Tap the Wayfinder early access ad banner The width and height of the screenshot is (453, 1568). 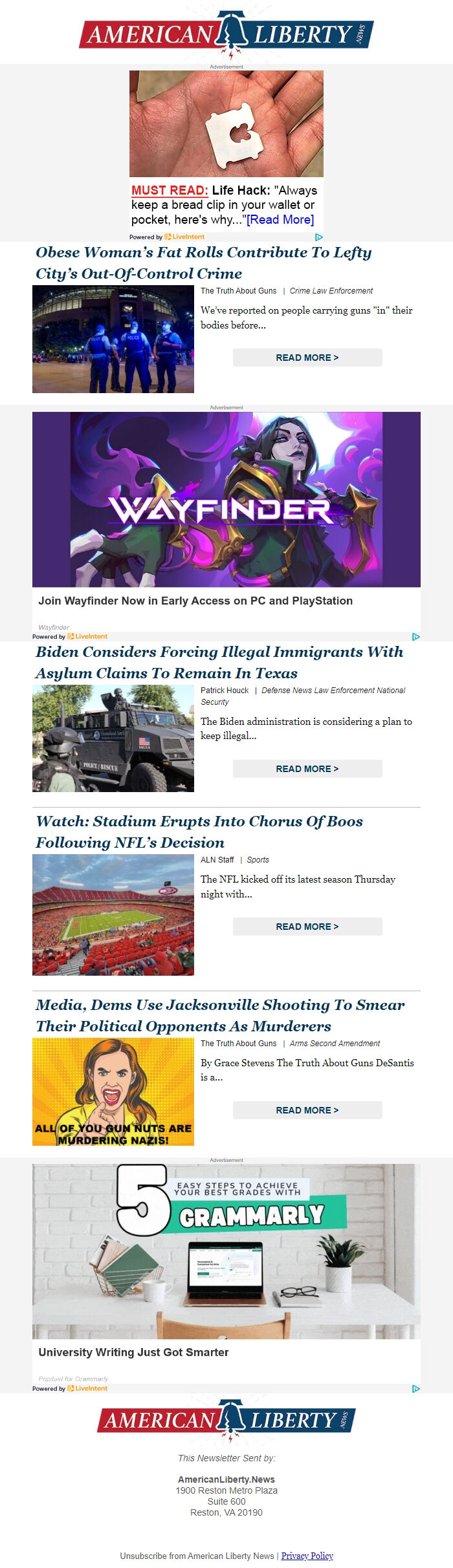[226, 500]
